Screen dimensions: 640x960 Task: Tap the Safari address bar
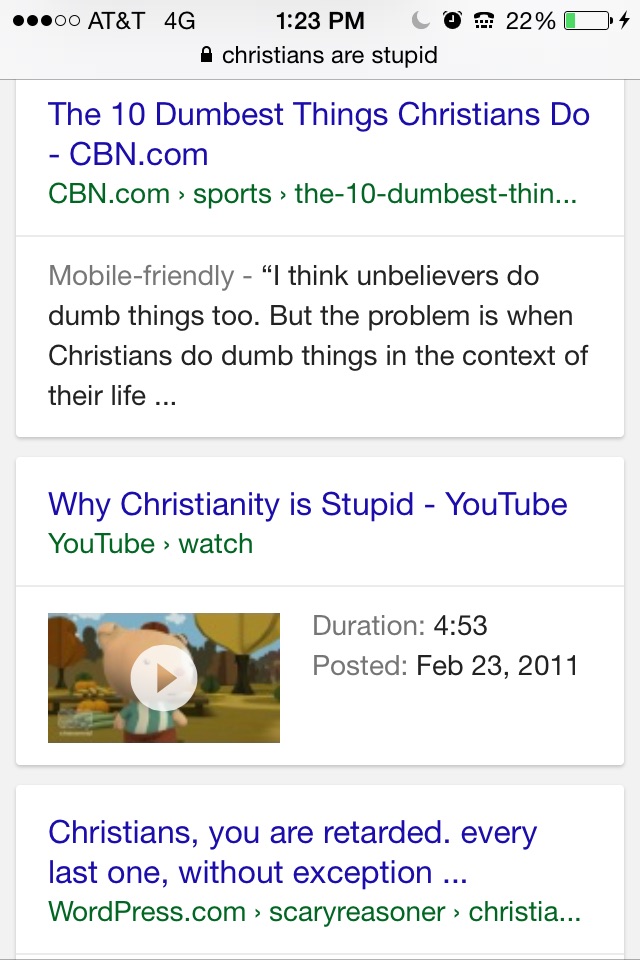coord(320,55)
